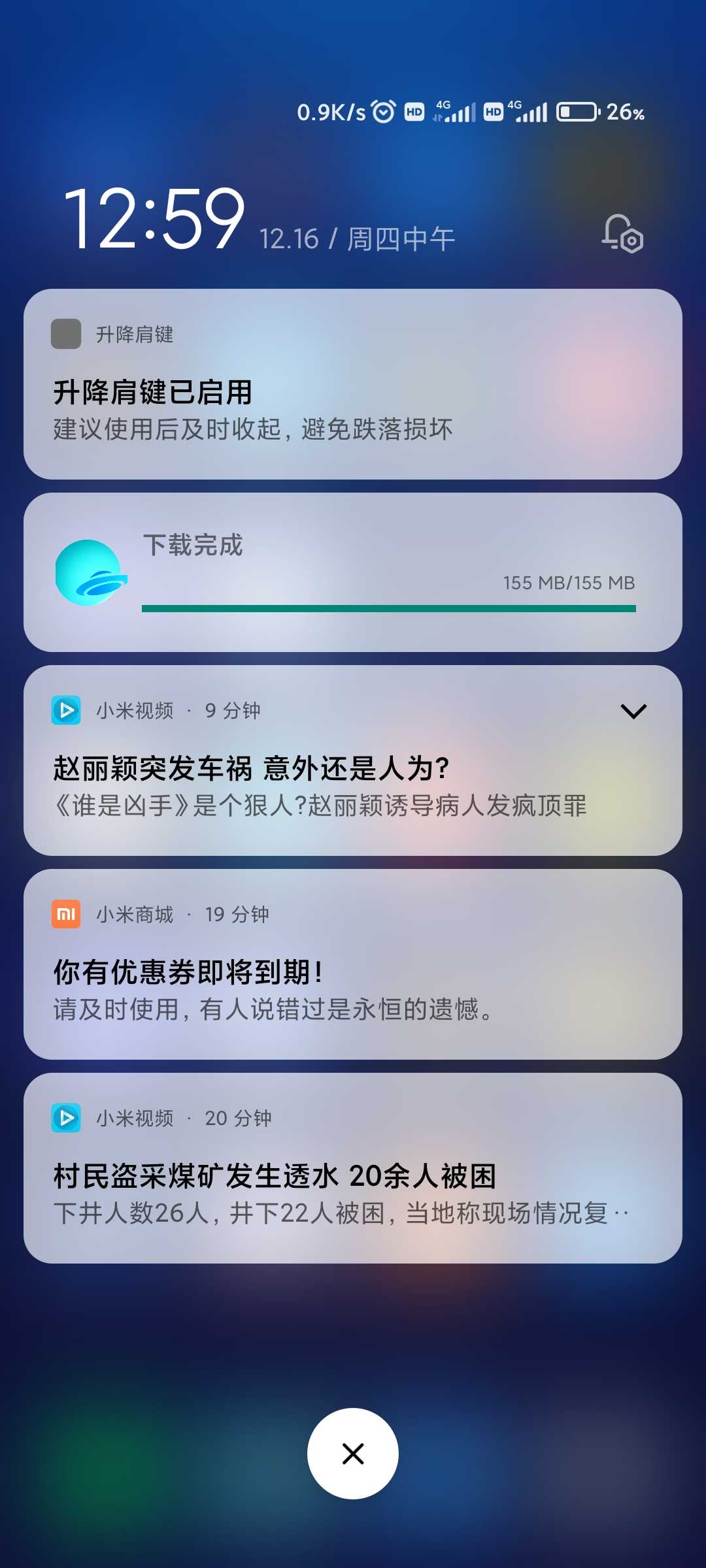Open the 赵丽颖突发车祸 video notification
This screenshot has width=706, height=1568.
pos(353,760)
